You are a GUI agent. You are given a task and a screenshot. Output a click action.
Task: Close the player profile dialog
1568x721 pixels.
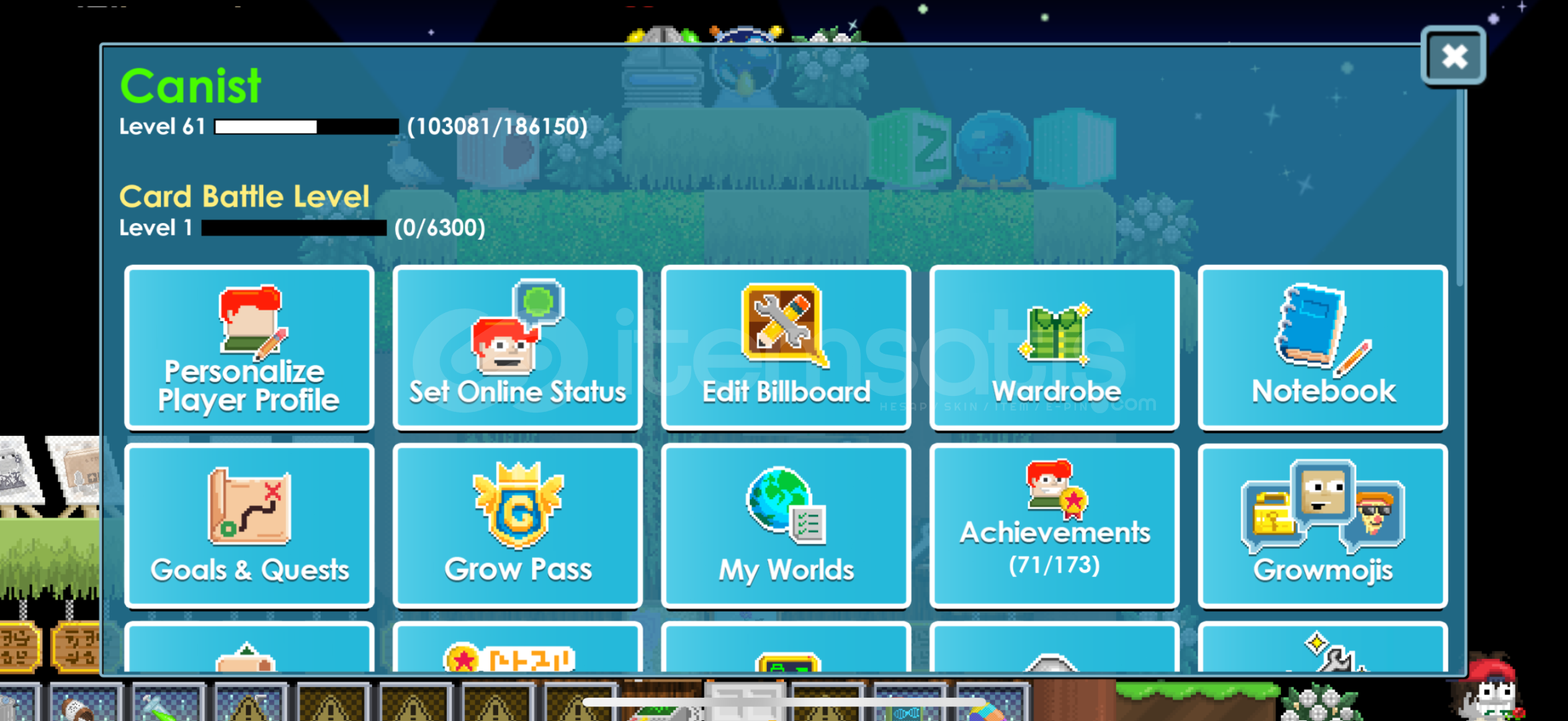1453,56
